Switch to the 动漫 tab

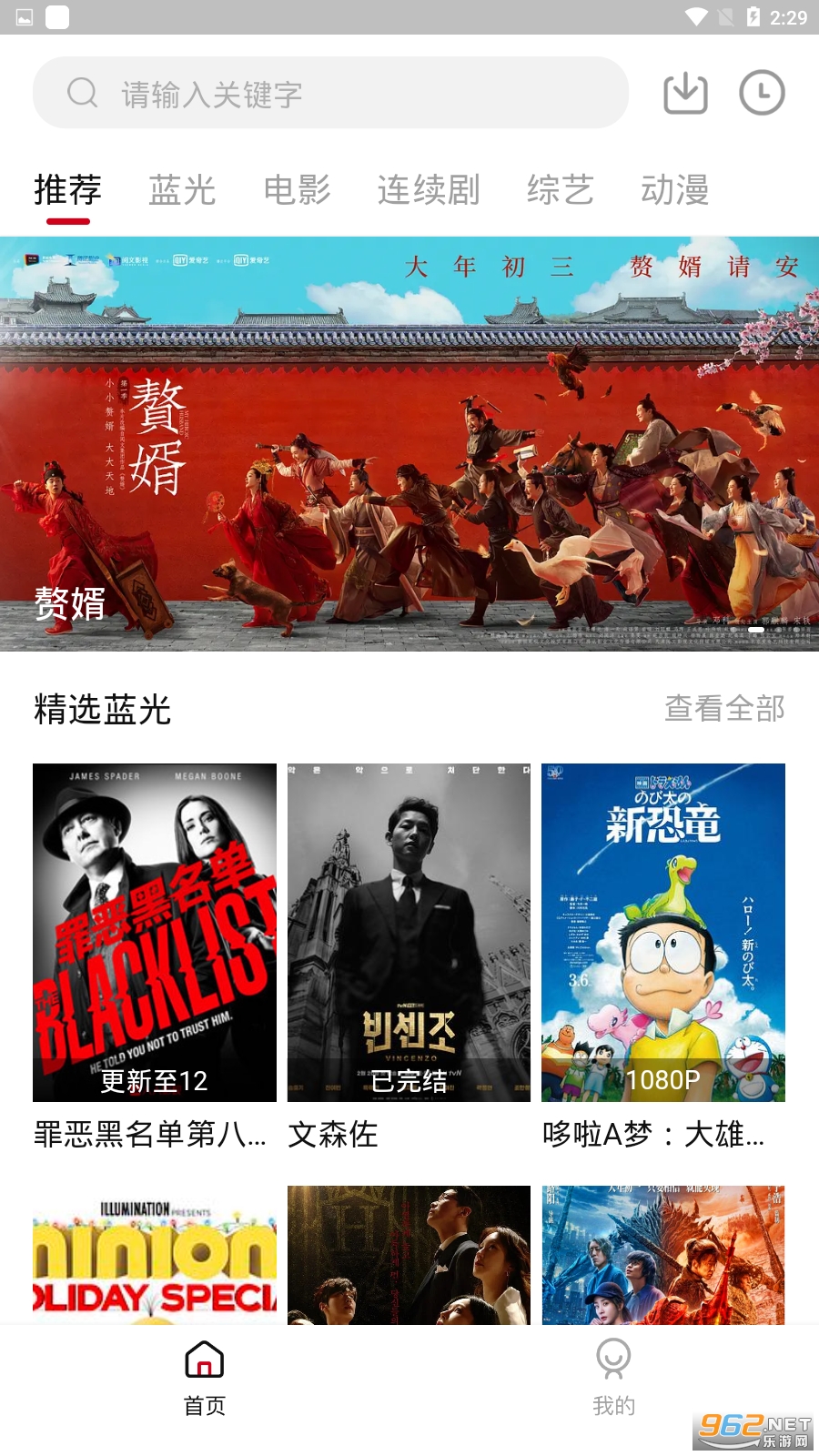(674, 190)
